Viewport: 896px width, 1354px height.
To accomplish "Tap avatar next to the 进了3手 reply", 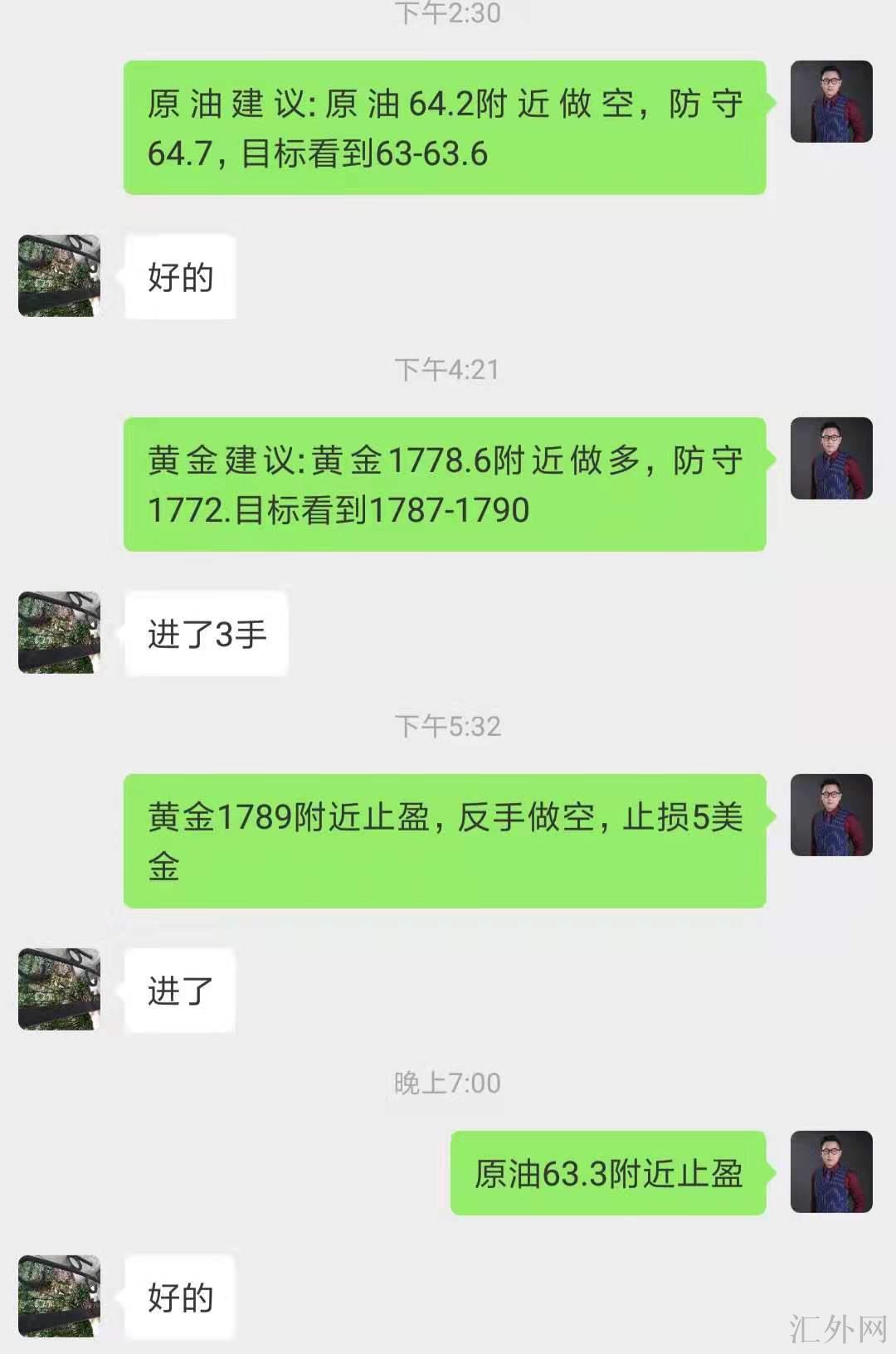I will [x=59, y=632].
